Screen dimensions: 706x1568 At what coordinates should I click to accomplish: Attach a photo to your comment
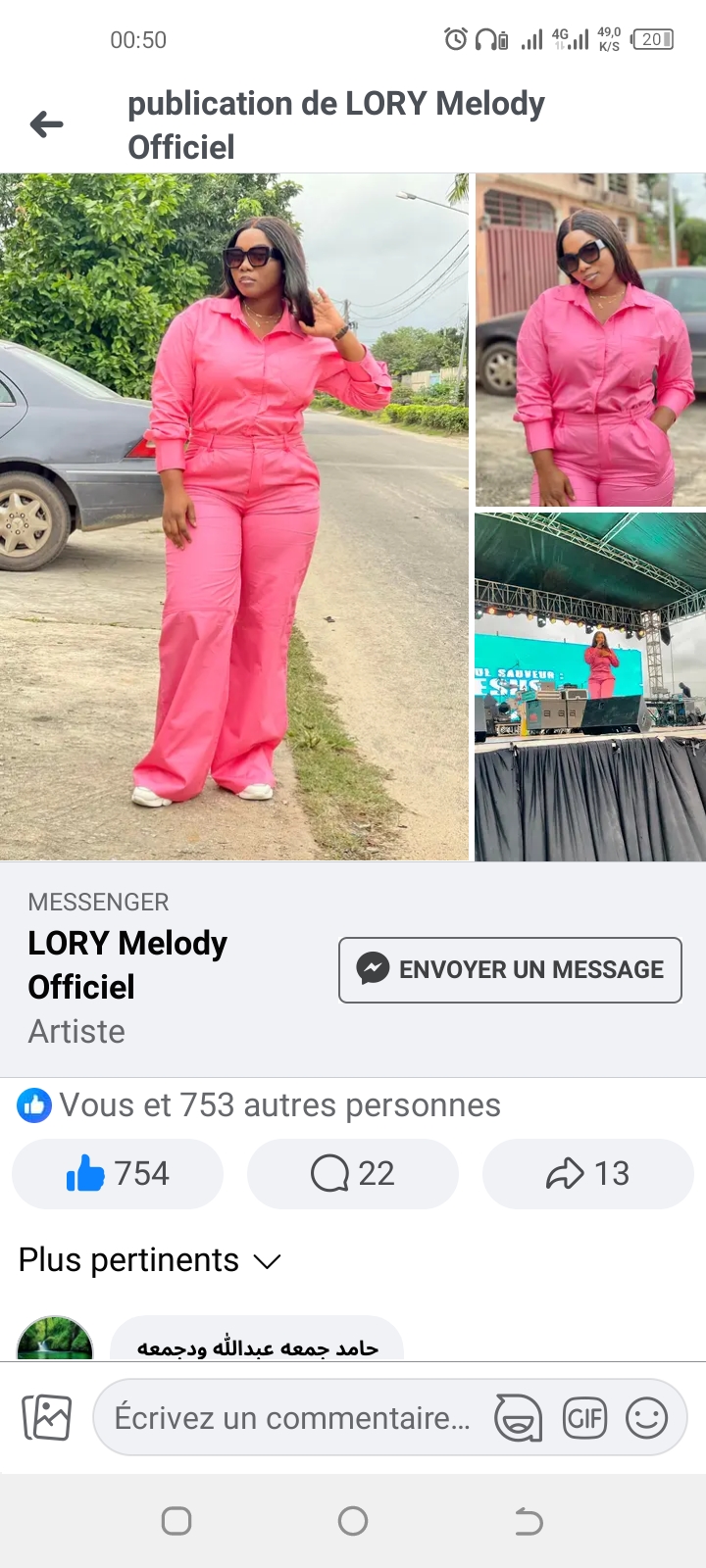[47, 1417]
